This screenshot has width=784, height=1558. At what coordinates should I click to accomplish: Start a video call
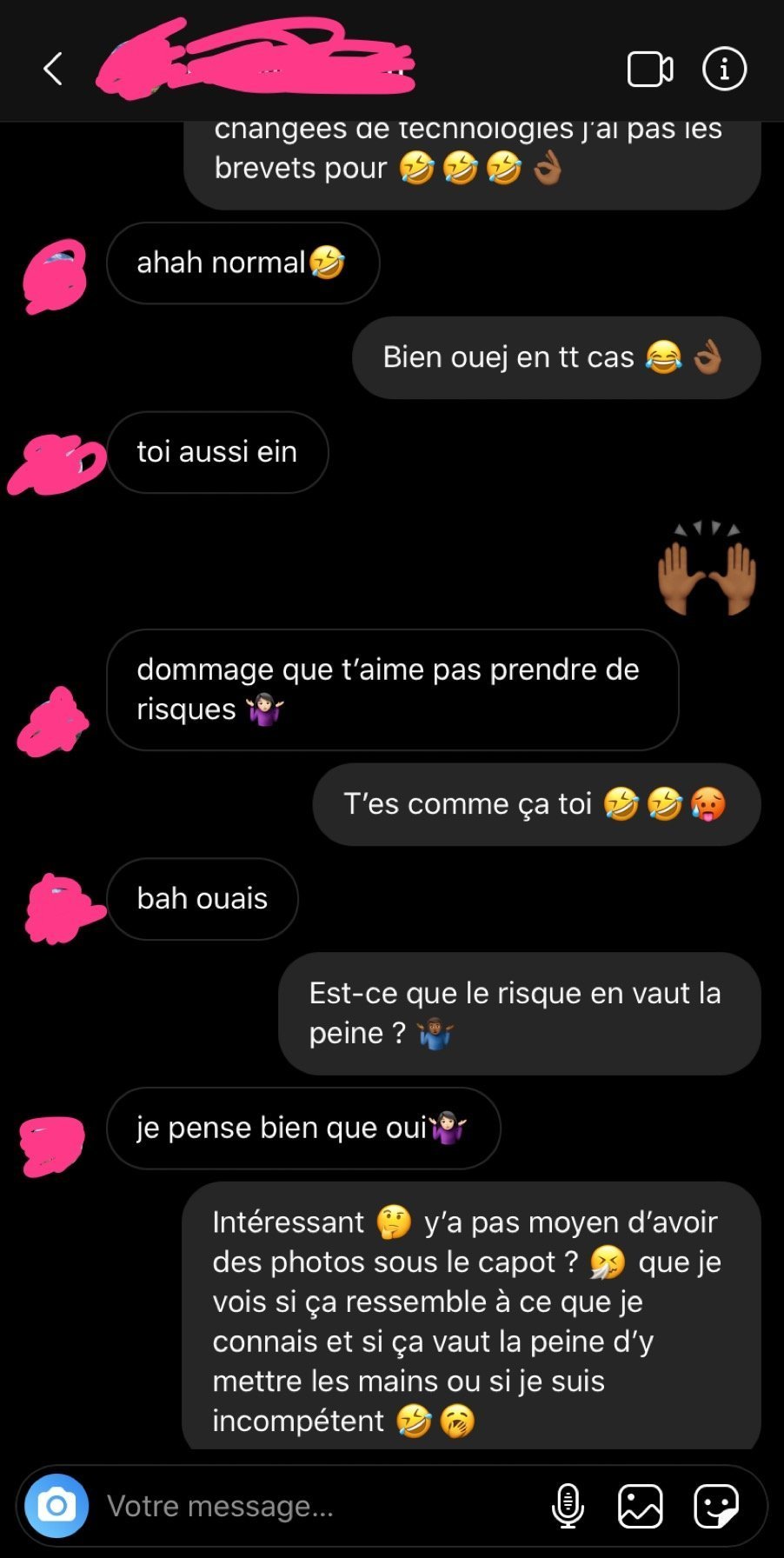(x=650, y=69)
